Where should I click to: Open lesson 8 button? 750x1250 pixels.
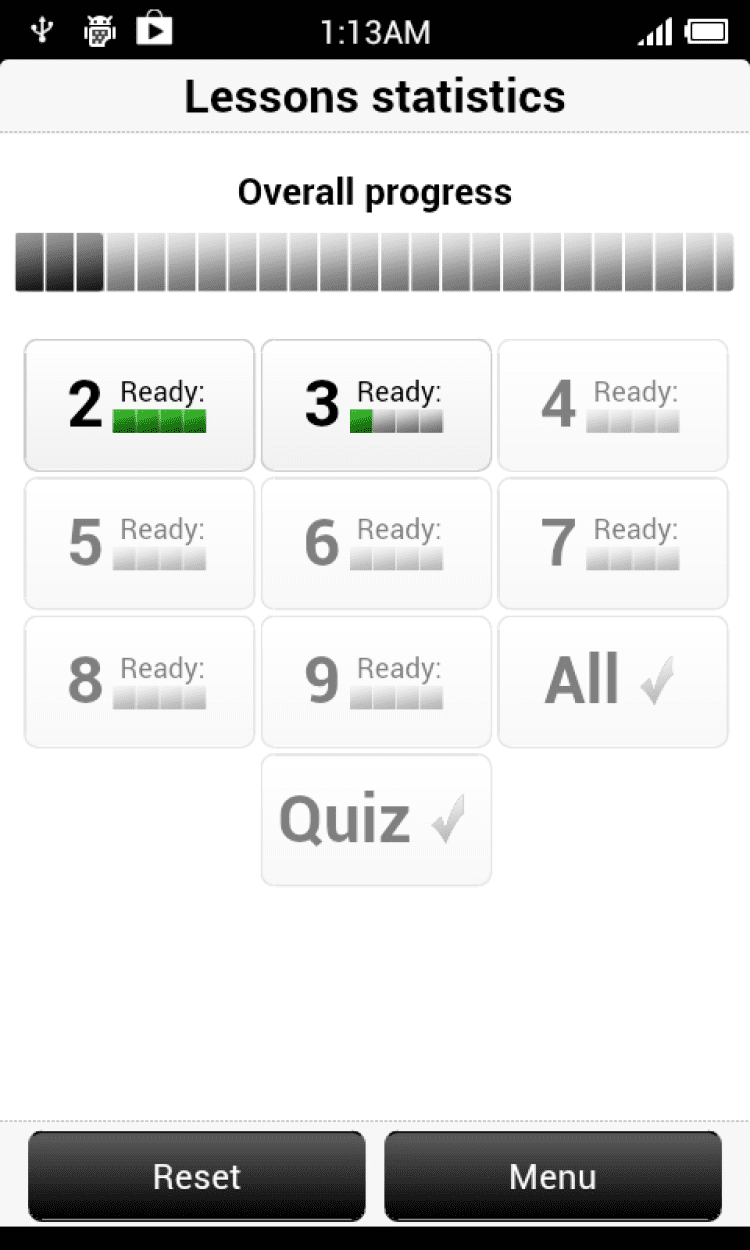tap(139, 681)
